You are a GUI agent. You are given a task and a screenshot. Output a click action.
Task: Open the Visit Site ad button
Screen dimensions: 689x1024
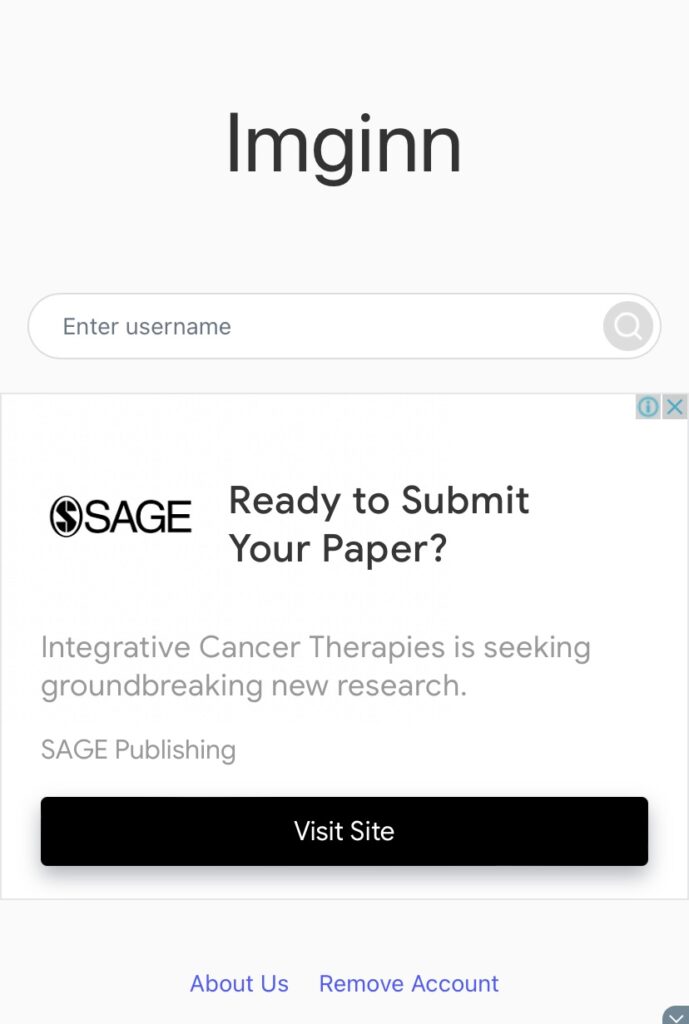pyautogui.click(x=344, y=831)
